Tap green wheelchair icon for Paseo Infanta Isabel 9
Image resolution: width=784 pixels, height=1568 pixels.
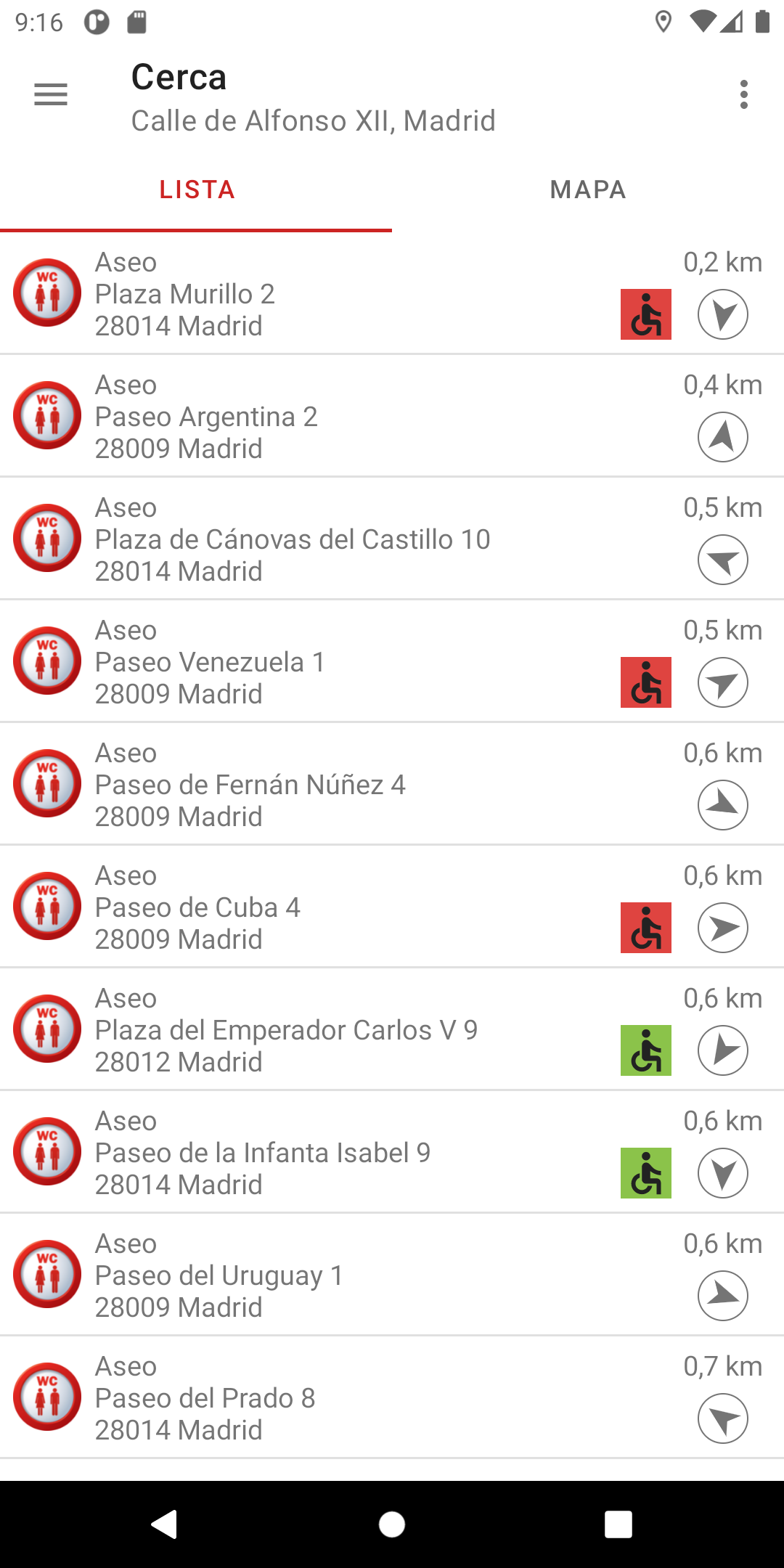646,1173
